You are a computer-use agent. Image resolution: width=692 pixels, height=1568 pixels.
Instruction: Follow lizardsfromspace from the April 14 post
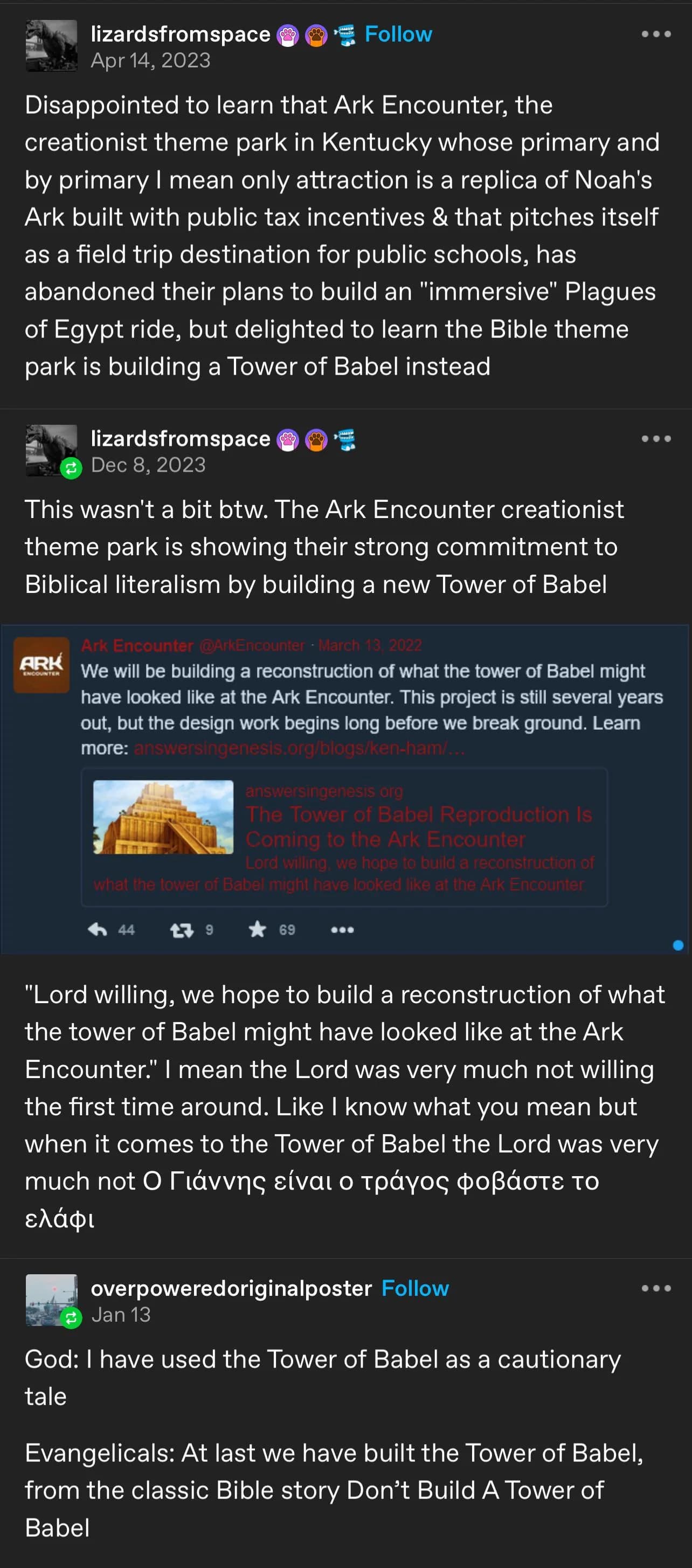coord(398,34)
